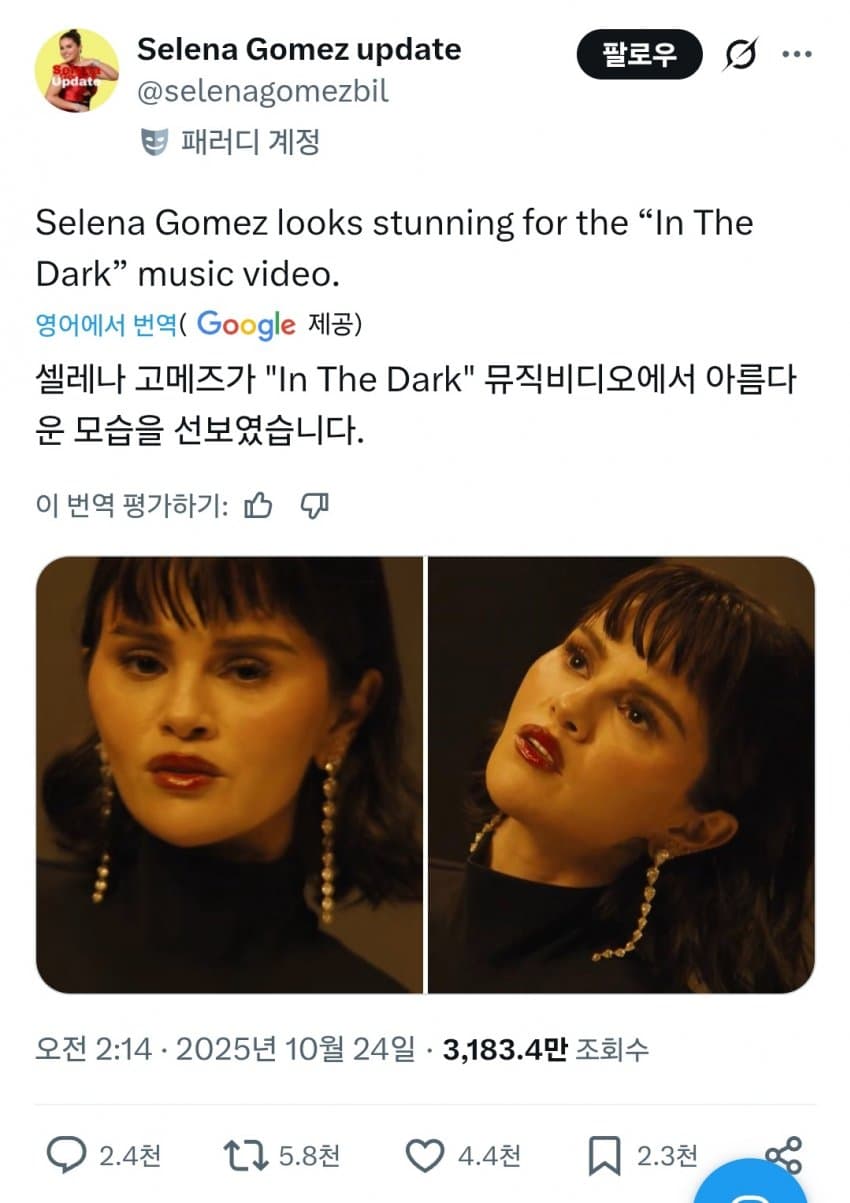Screen dimensions: 850x1203
Task: Reply to the post via comment icon
Action: [x=67, y=1156]
